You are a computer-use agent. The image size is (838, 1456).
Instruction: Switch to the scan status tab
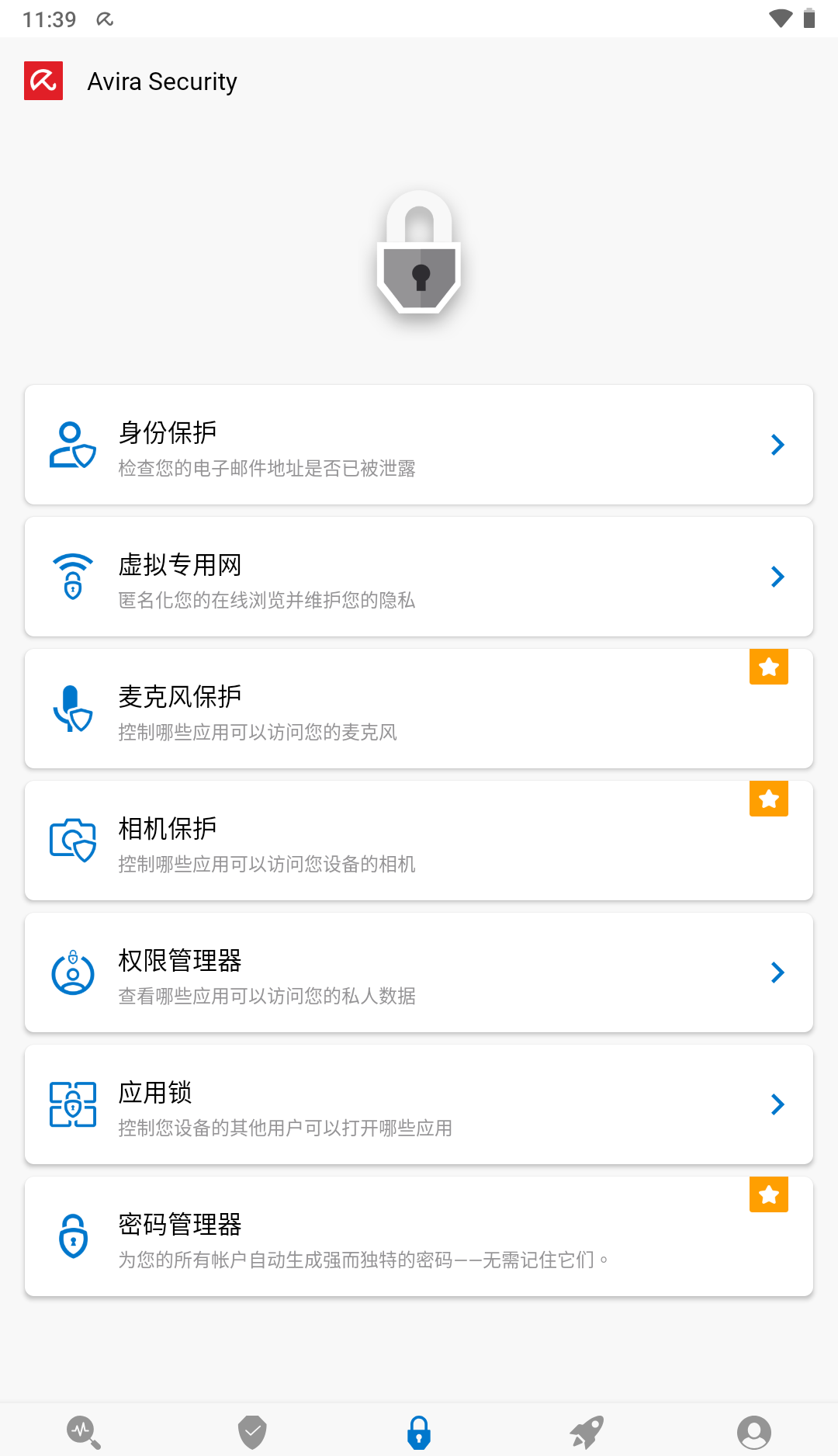84,1432
